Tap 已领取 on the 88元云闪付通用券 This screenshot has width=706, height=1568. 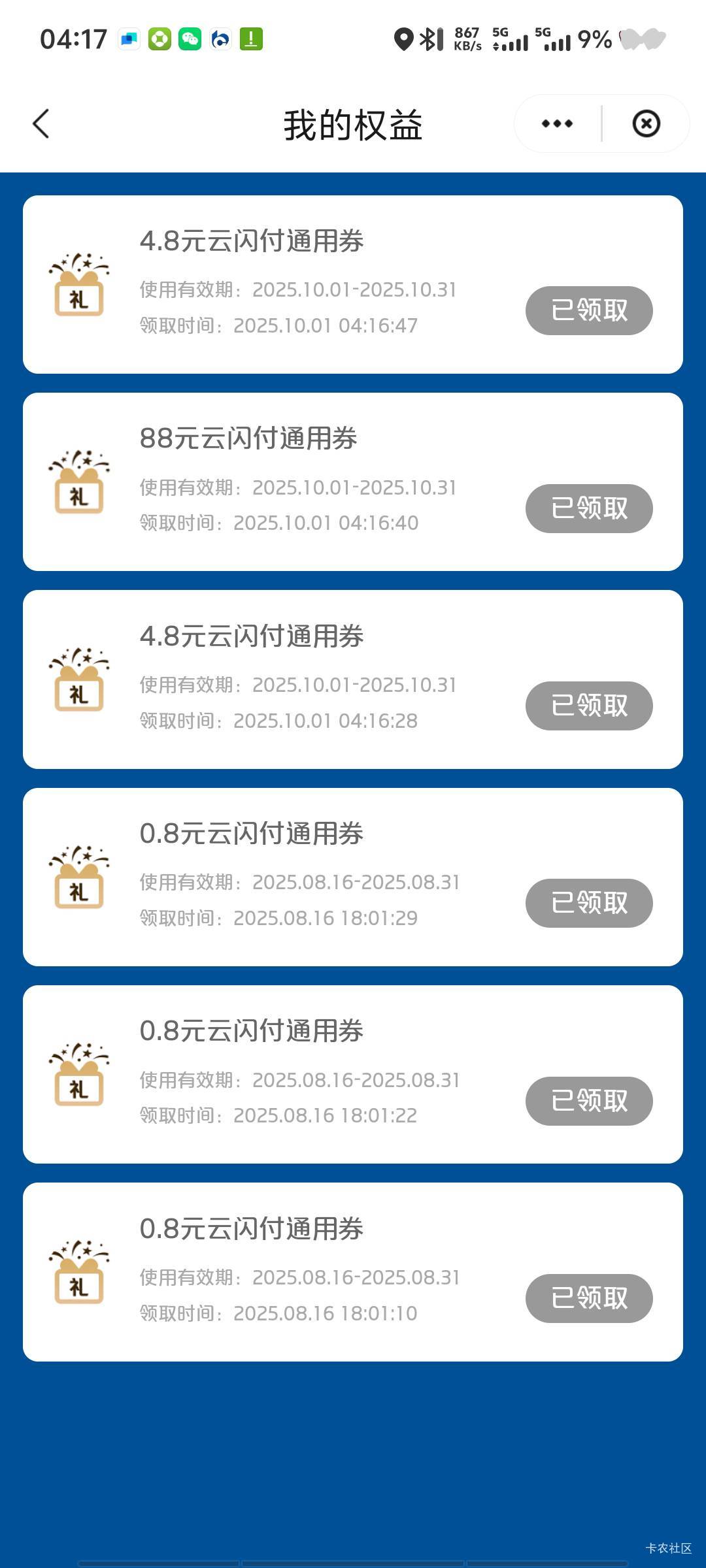click(x=589, y=508)
